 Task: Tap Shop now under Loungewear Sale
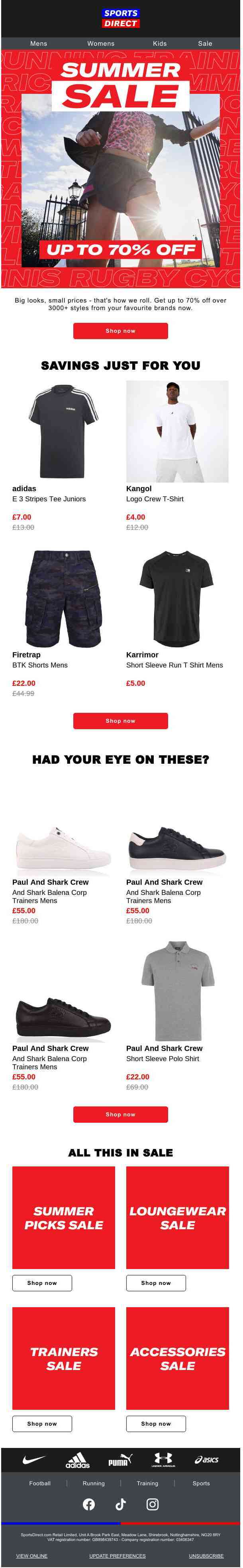click(156, 1283)
